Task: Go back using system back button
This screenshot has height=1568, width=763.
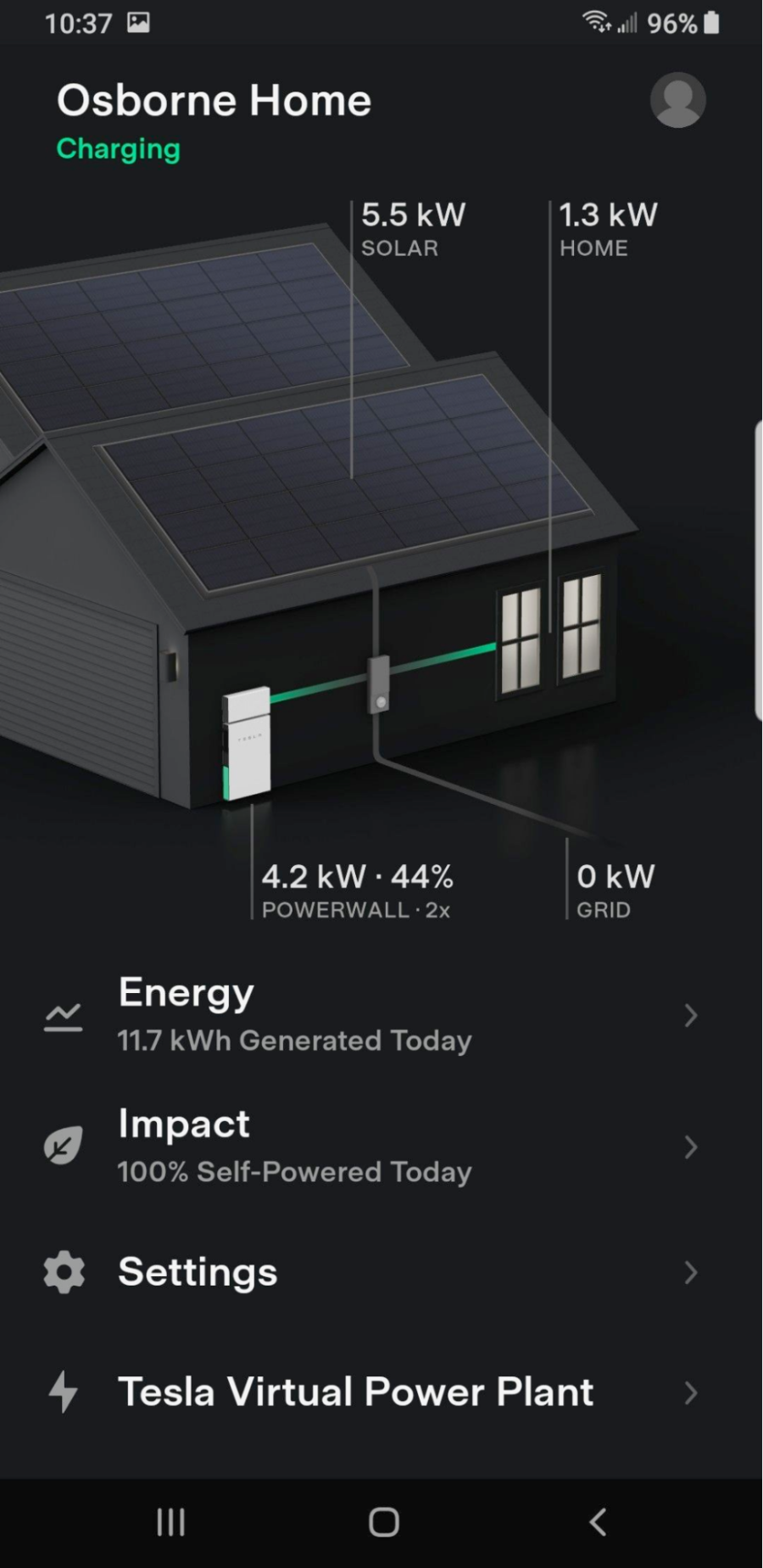Action: [x=598, y=1521]
